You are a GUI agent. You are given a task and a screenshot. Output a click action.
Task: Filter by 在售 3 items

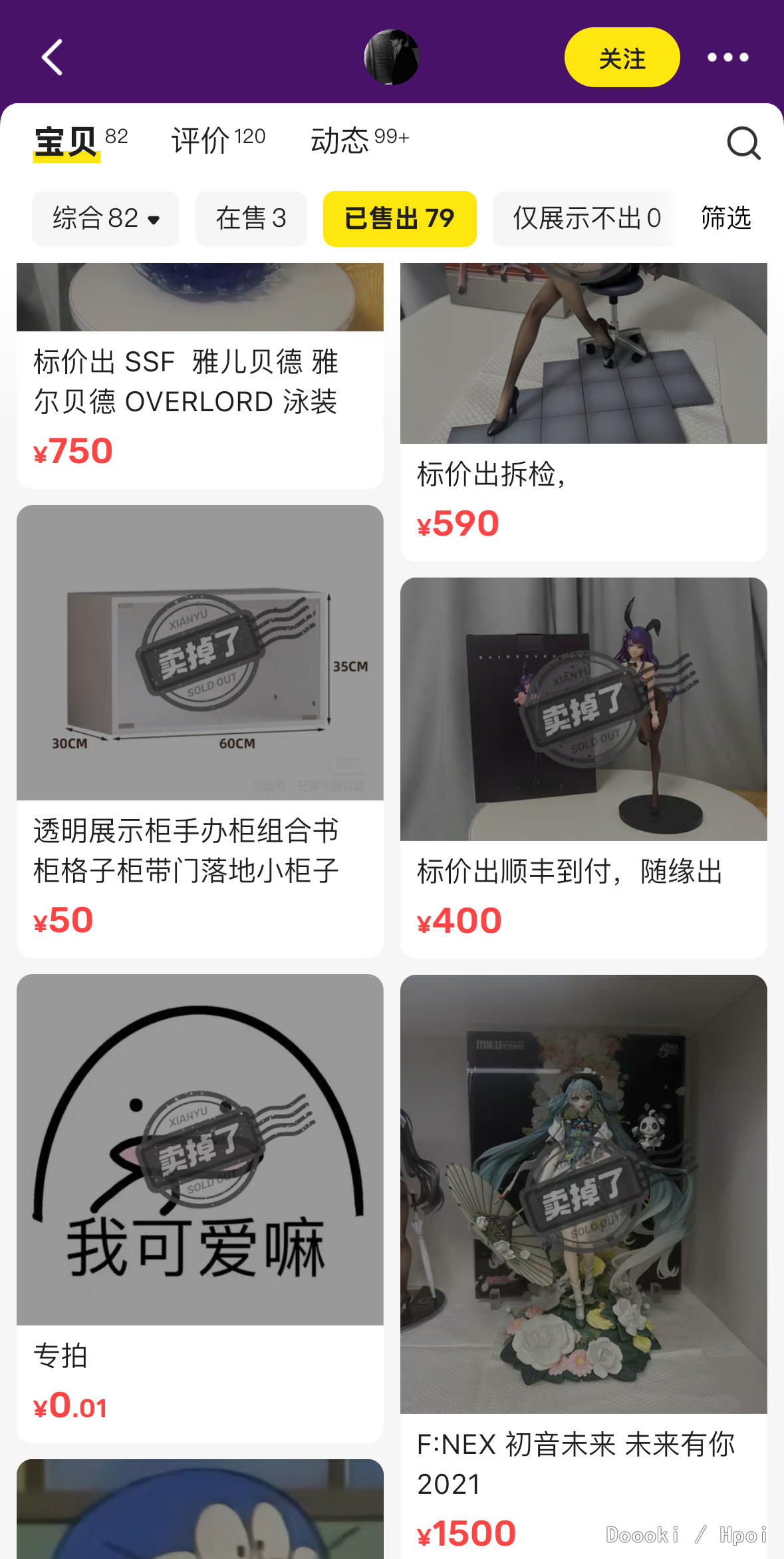[x=251, y=219]
